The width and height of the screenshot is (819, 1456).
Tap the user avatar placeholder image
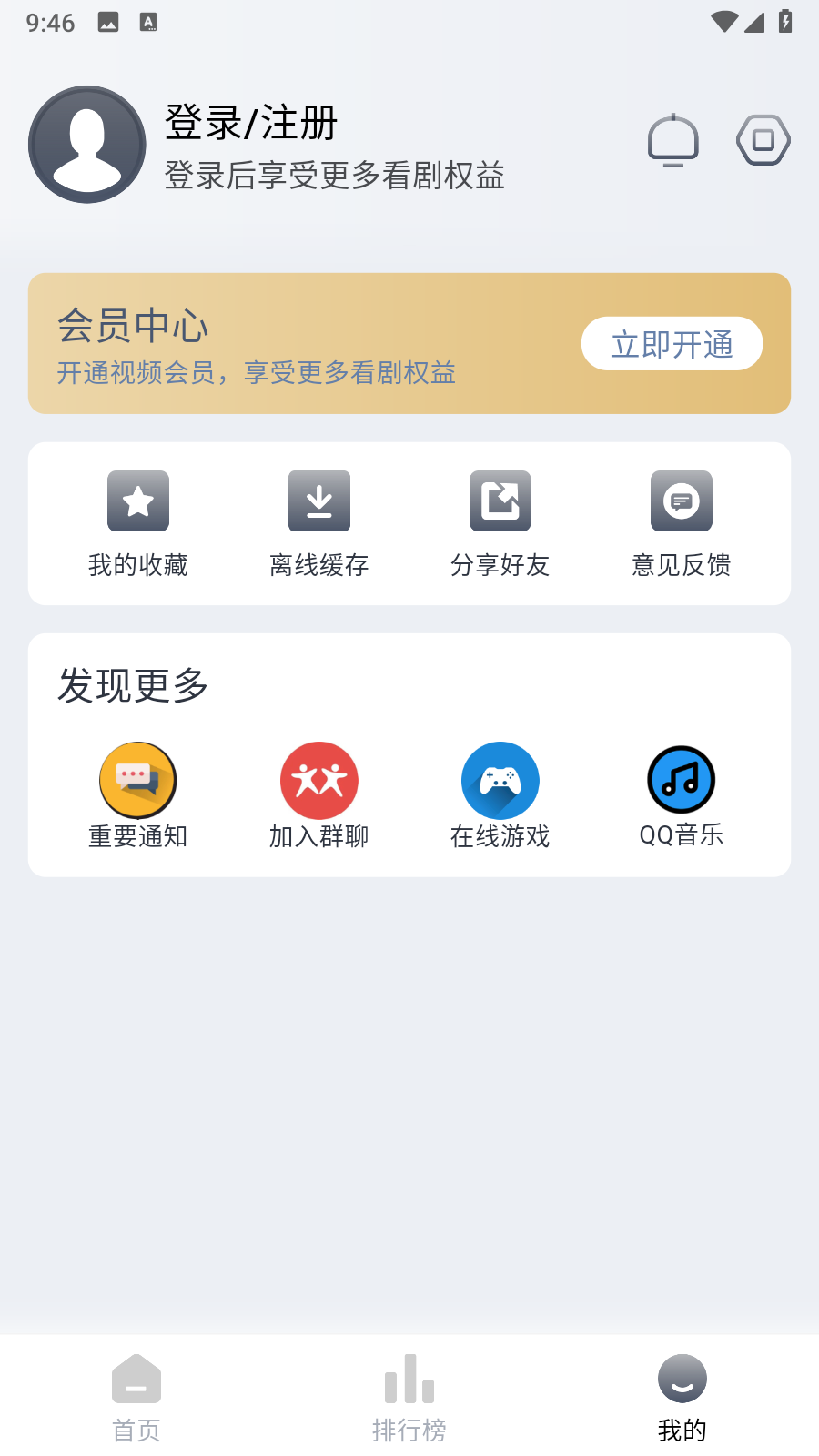tap(86, 145)
